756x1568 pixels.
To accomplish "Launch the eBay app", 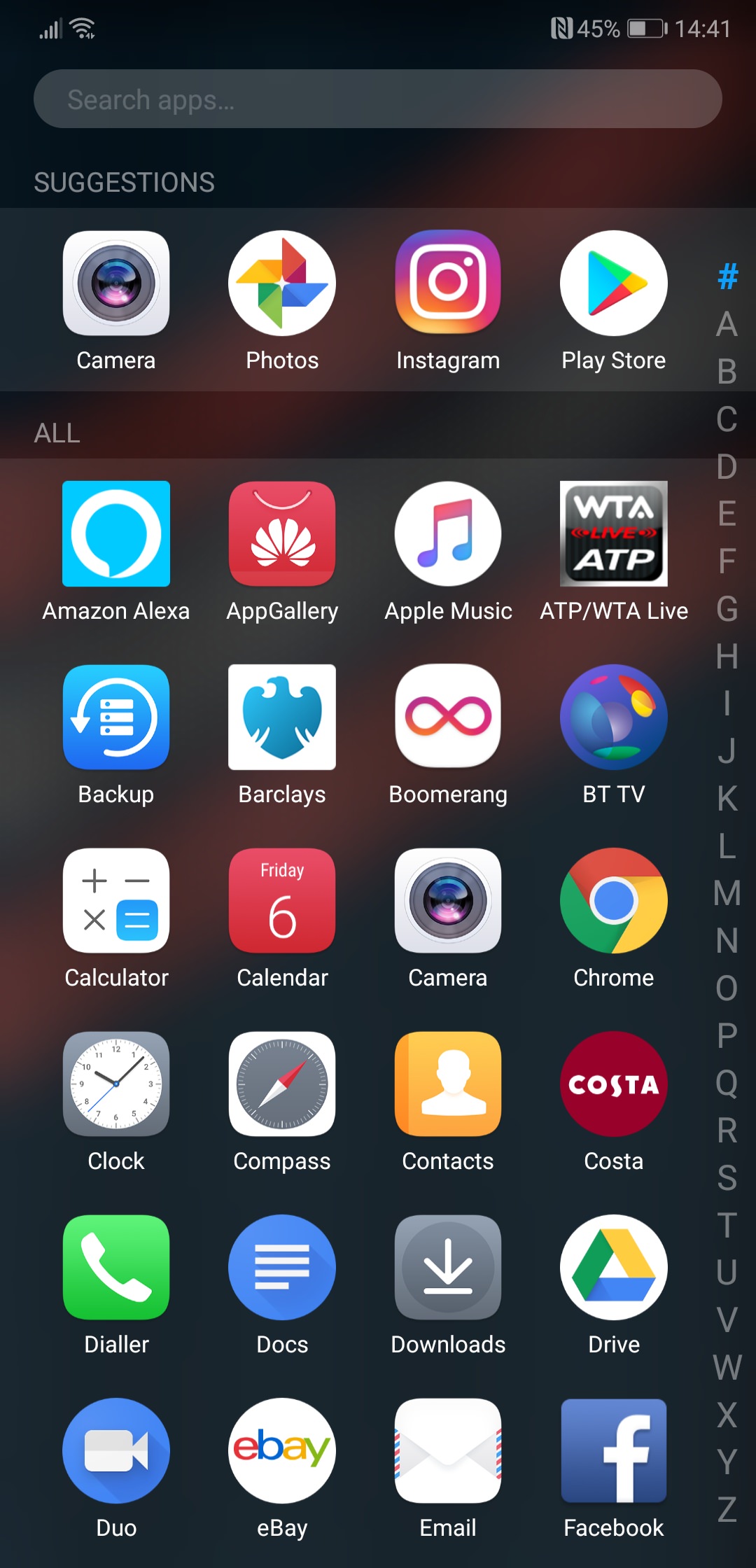I will (x=282, y=1450).
